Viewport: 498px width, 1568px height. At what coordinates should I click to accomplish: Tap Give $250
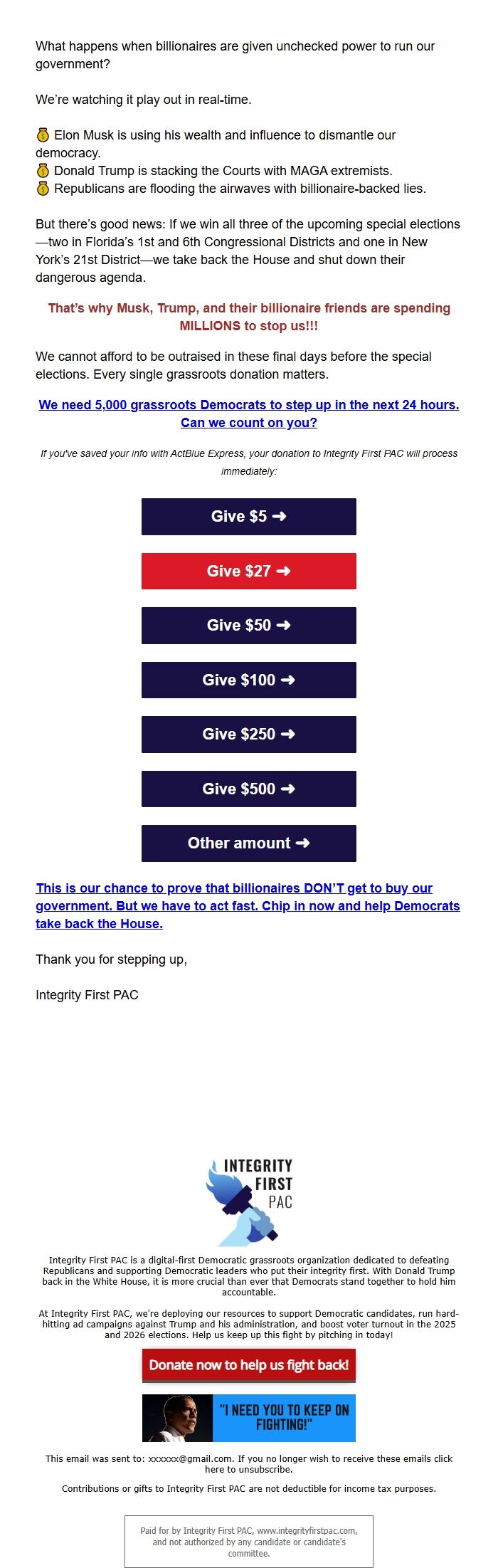coord(249,735)
